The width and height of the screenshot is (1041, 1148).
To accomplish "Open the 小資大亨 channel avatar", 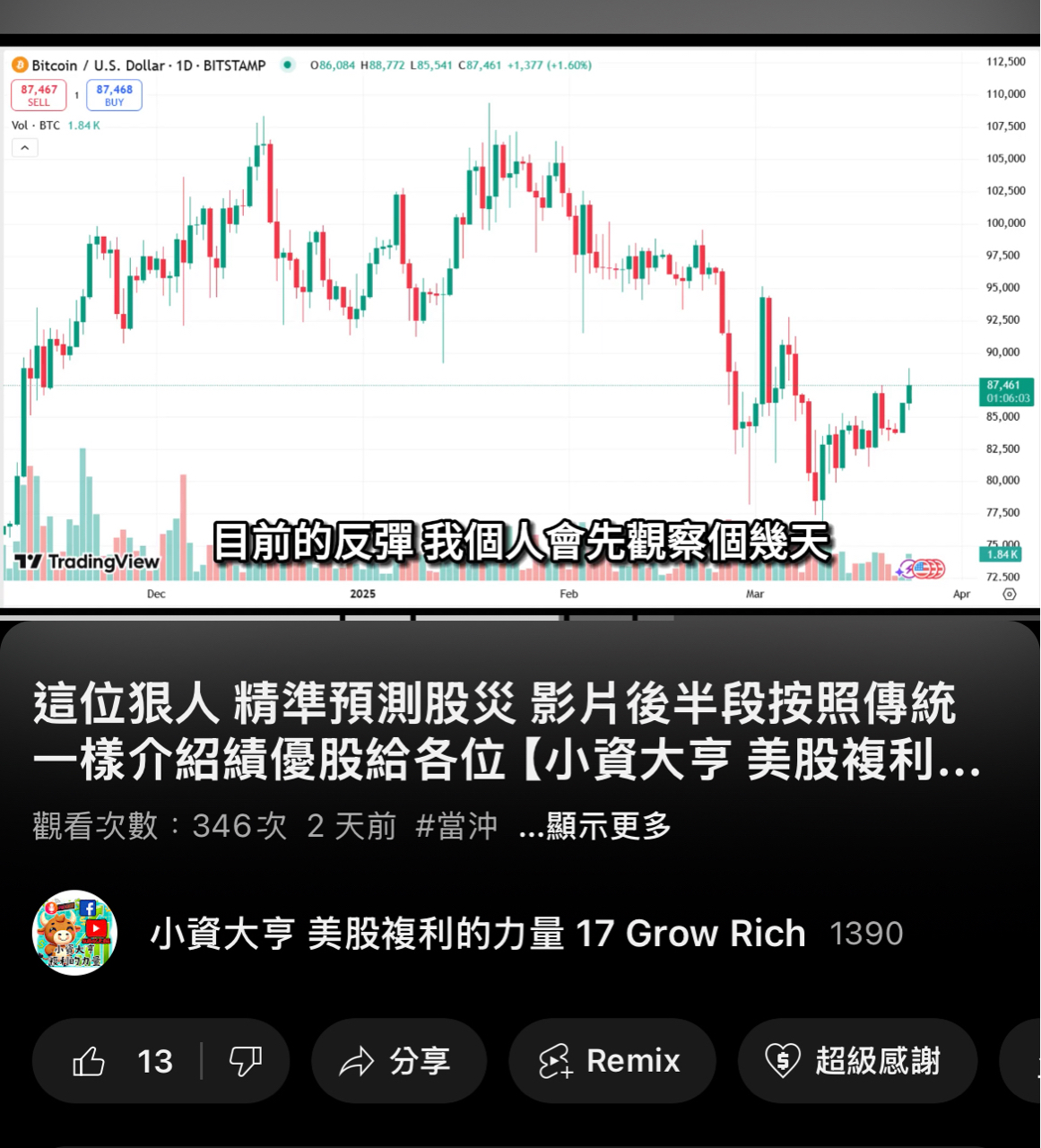I will pyautogui.click(x=75, y=933).
